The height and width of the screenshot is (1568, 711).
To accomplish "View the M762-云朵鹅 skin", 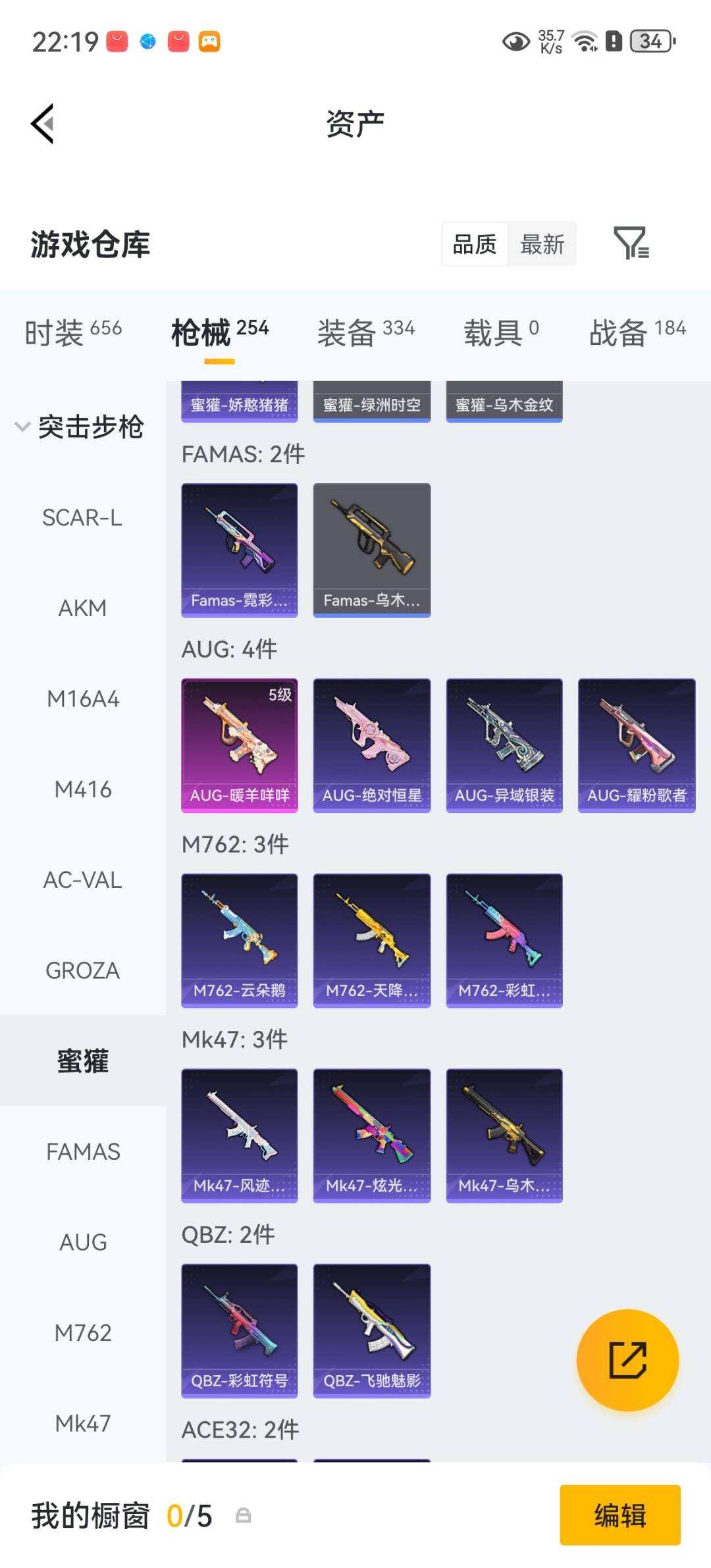I will tap(240, 940).
